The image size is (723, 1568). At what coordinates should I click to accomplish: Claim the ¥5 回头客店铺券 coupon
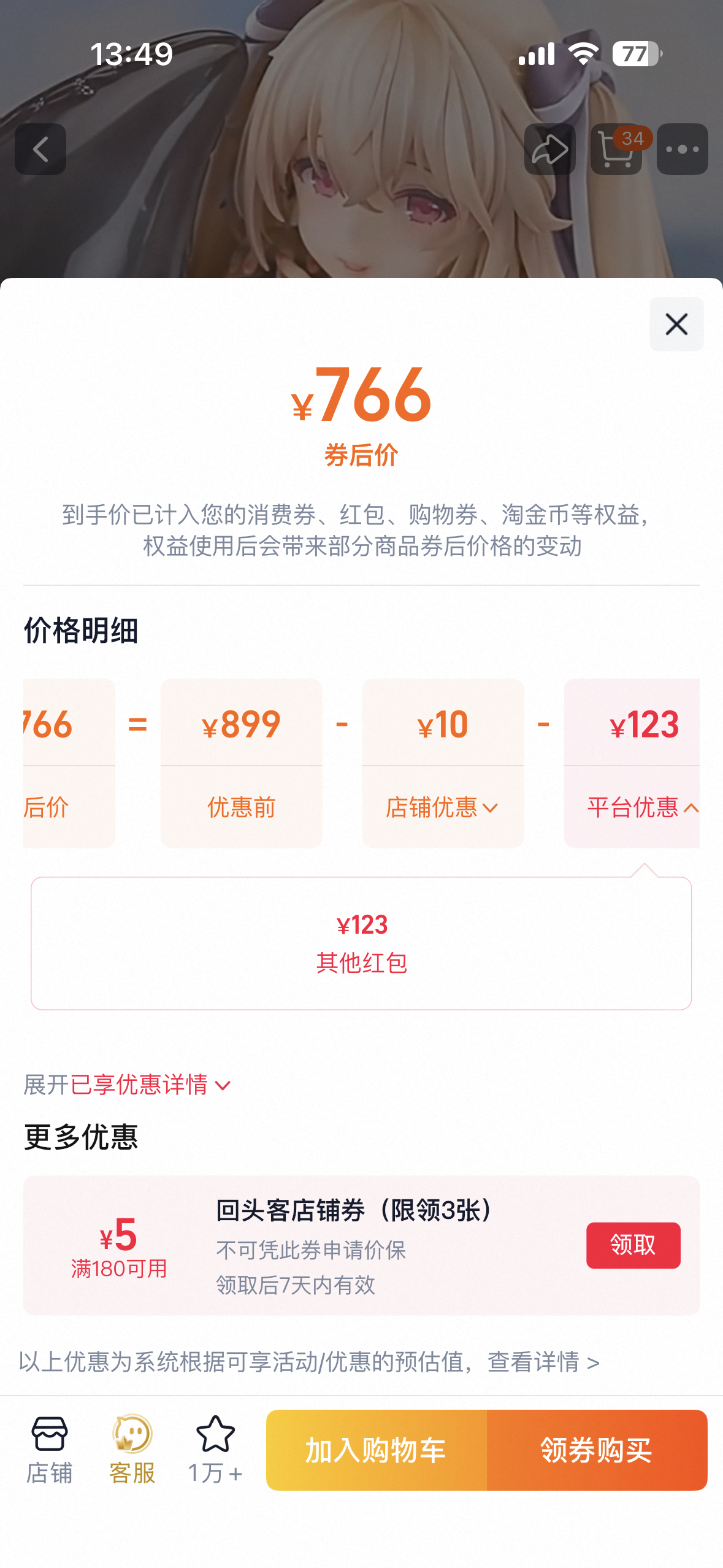(x=633, y=1245)
